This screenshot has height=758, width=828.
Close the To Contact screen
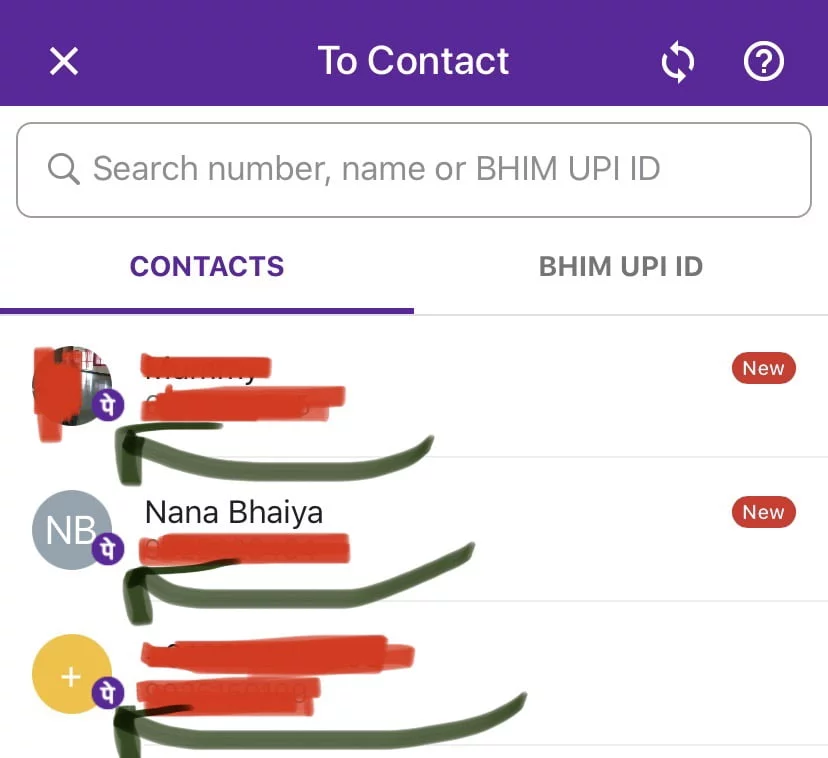coord(64,62)
